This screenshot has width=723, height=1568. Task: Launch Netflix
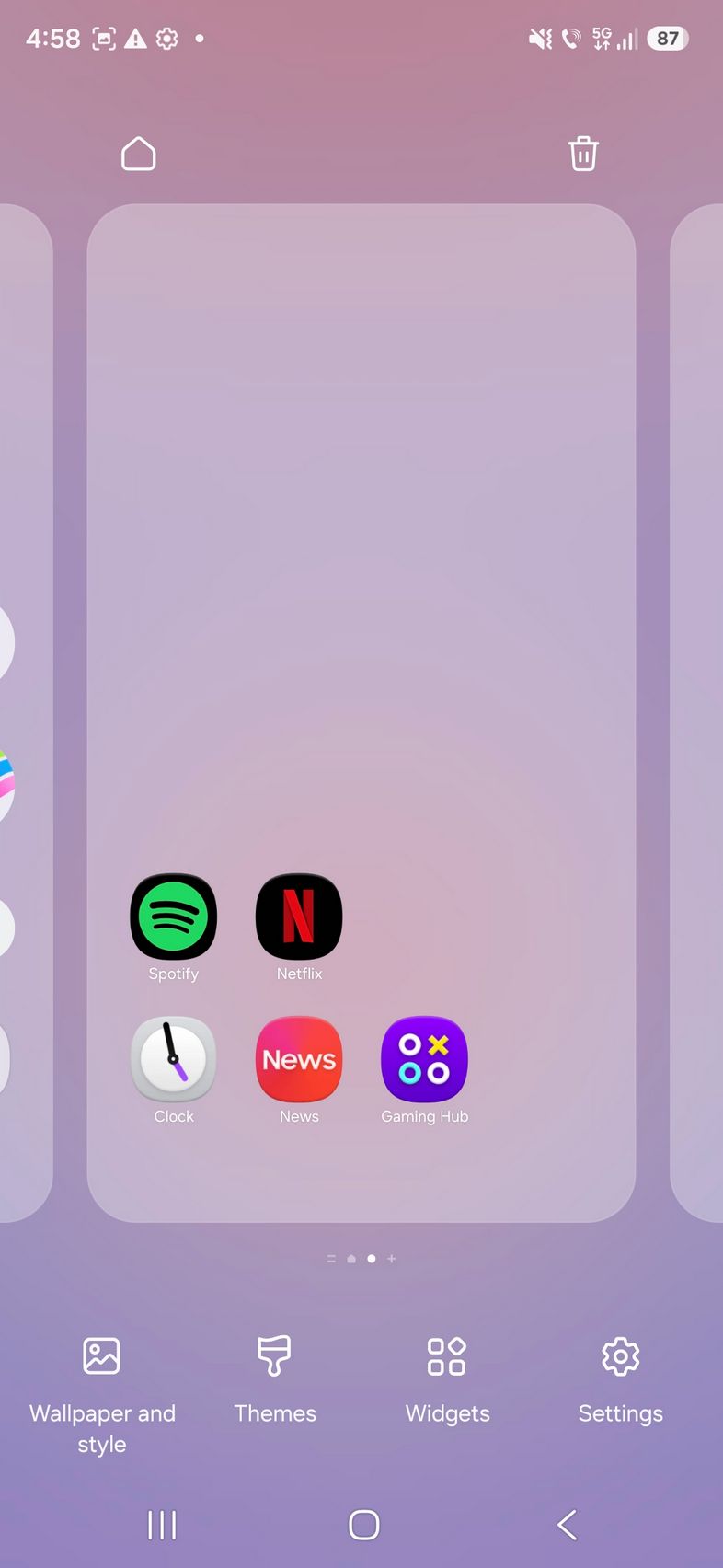(x=299, y=917)
